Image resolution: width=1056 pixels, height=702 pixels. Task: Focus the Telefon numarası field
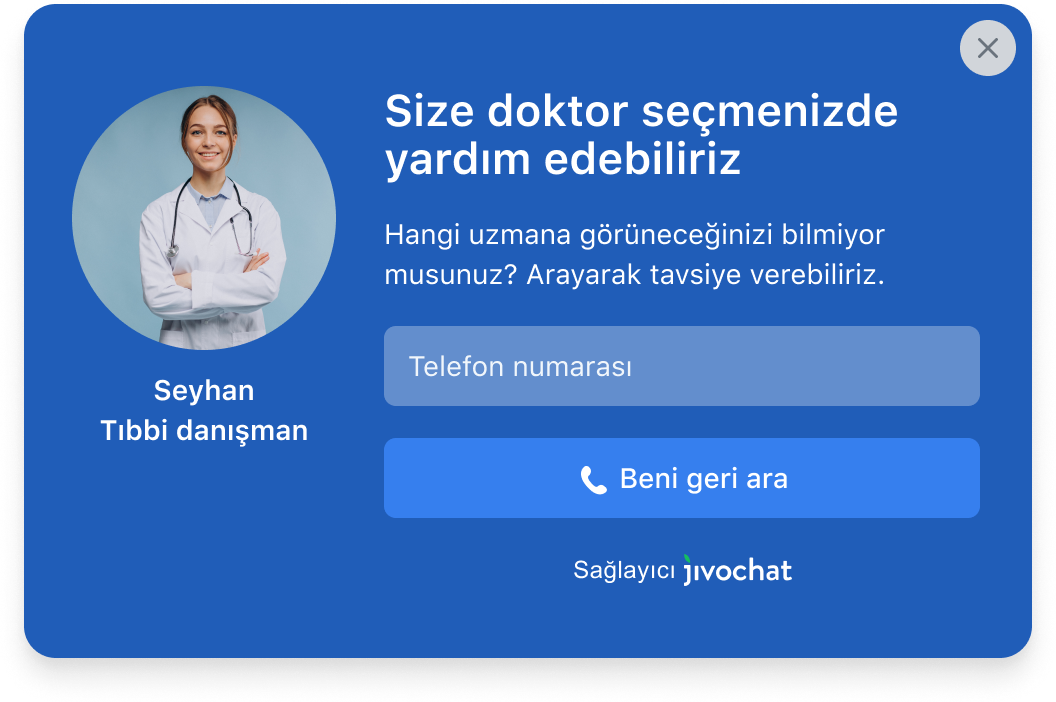(681, 366)
